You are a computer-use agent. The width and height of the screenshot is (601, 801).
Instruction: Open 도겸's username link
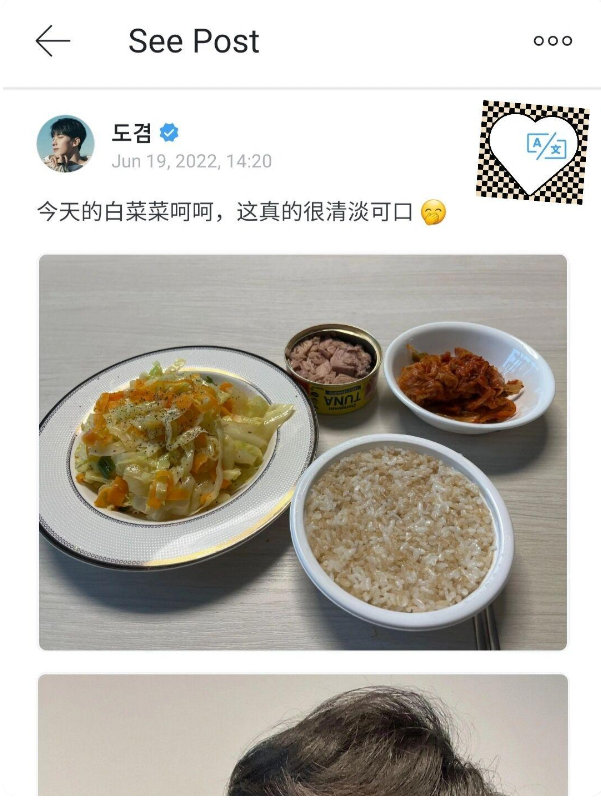(131, 133)
